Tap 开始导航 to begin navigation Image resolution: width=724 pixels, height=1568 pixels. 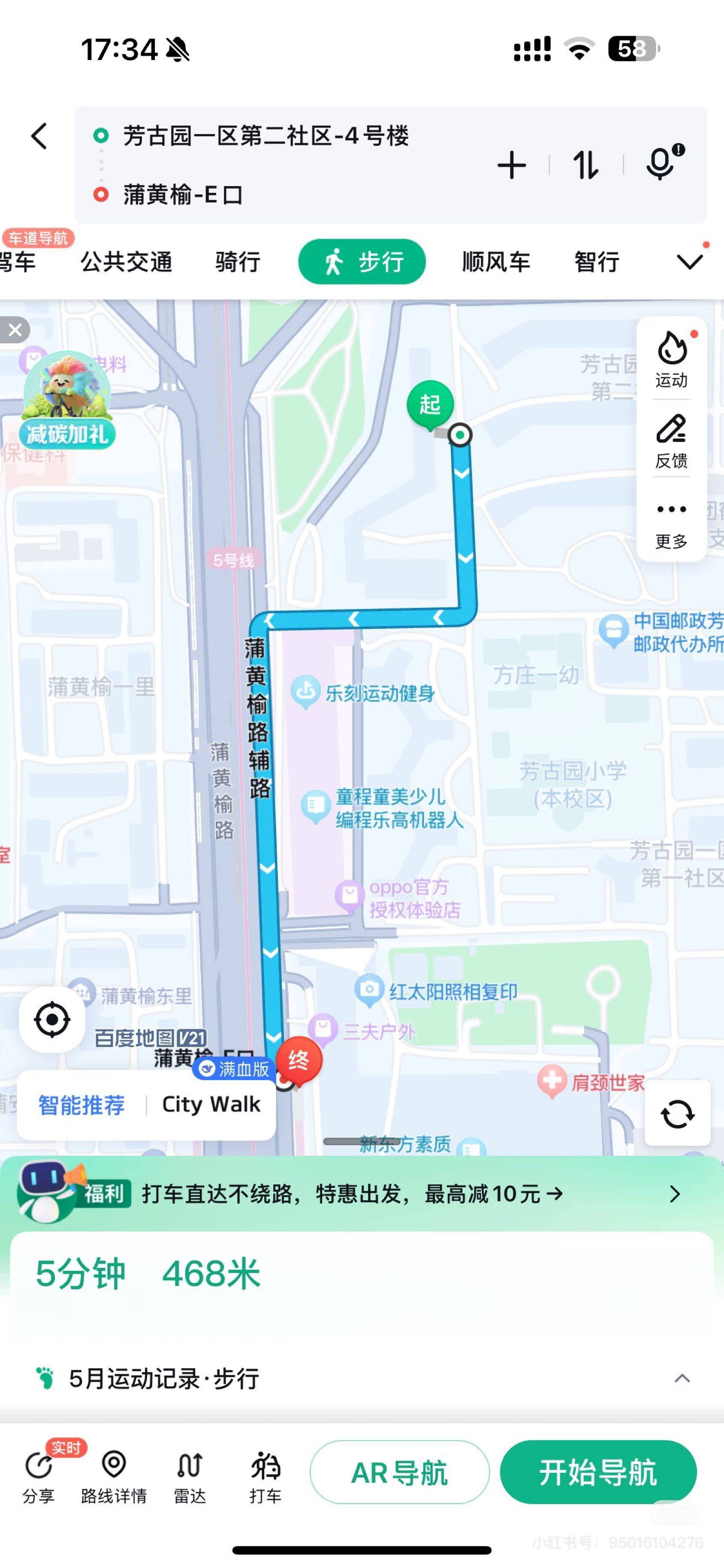[598, 1472]
